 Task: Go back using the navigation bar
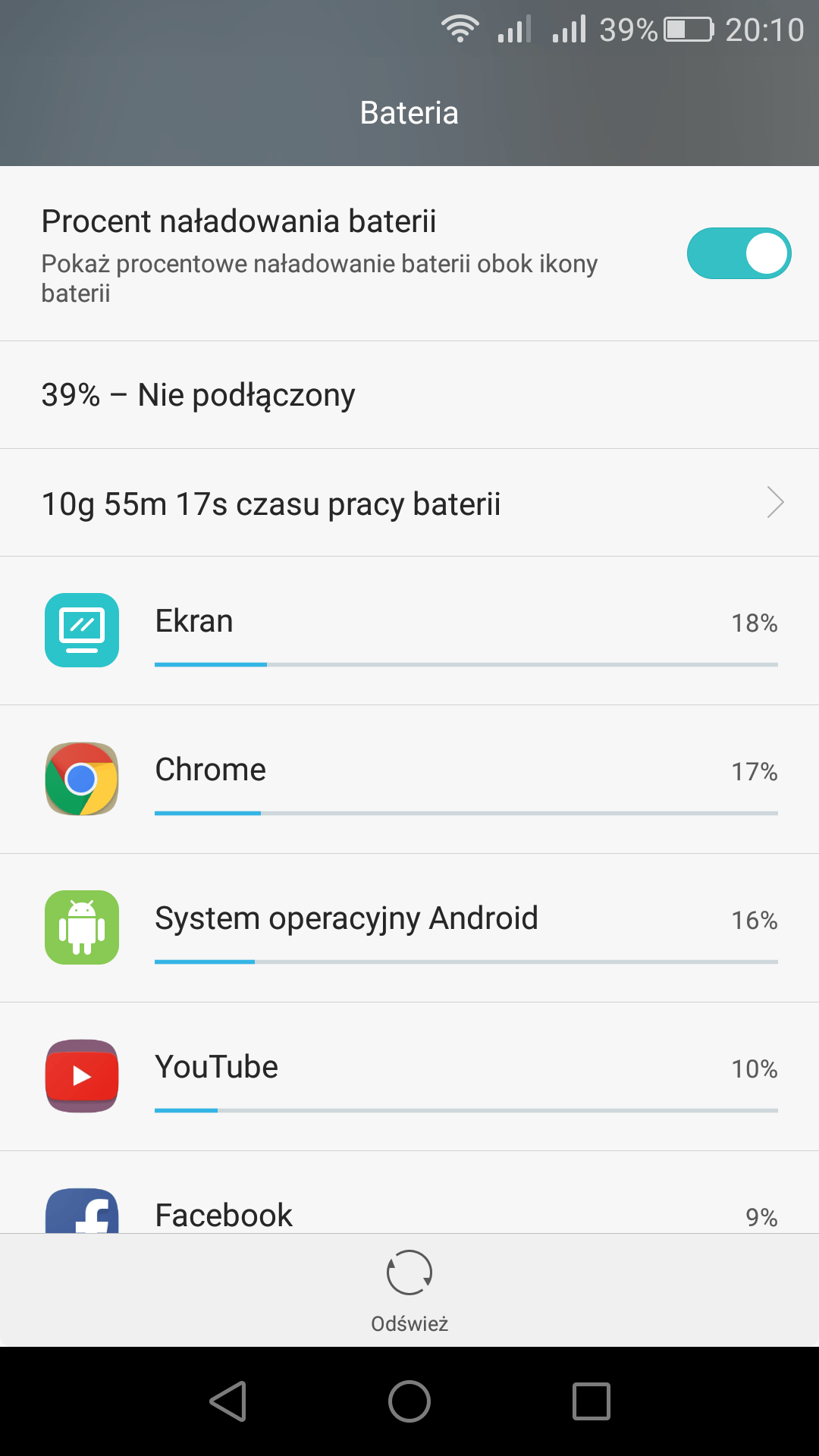click(228, 1401)
